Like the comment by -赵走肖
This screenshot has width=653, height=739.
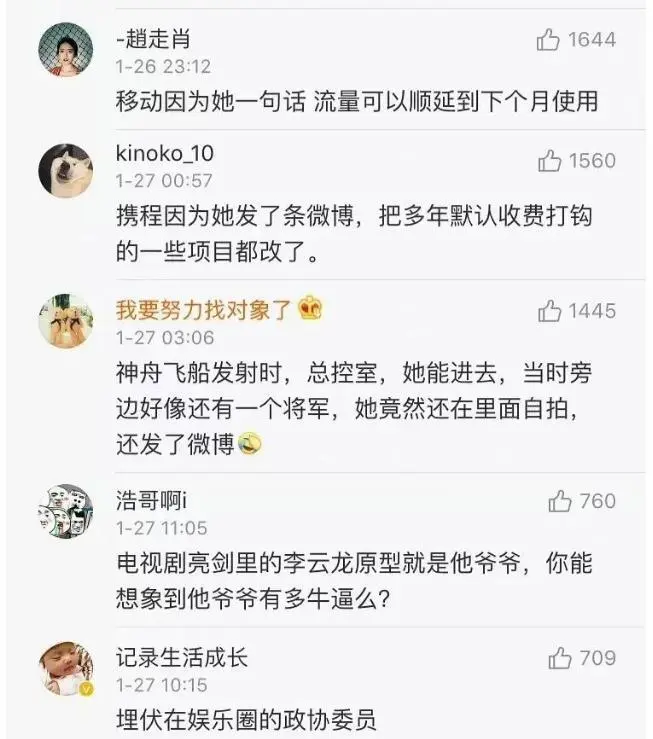[548, 40]
